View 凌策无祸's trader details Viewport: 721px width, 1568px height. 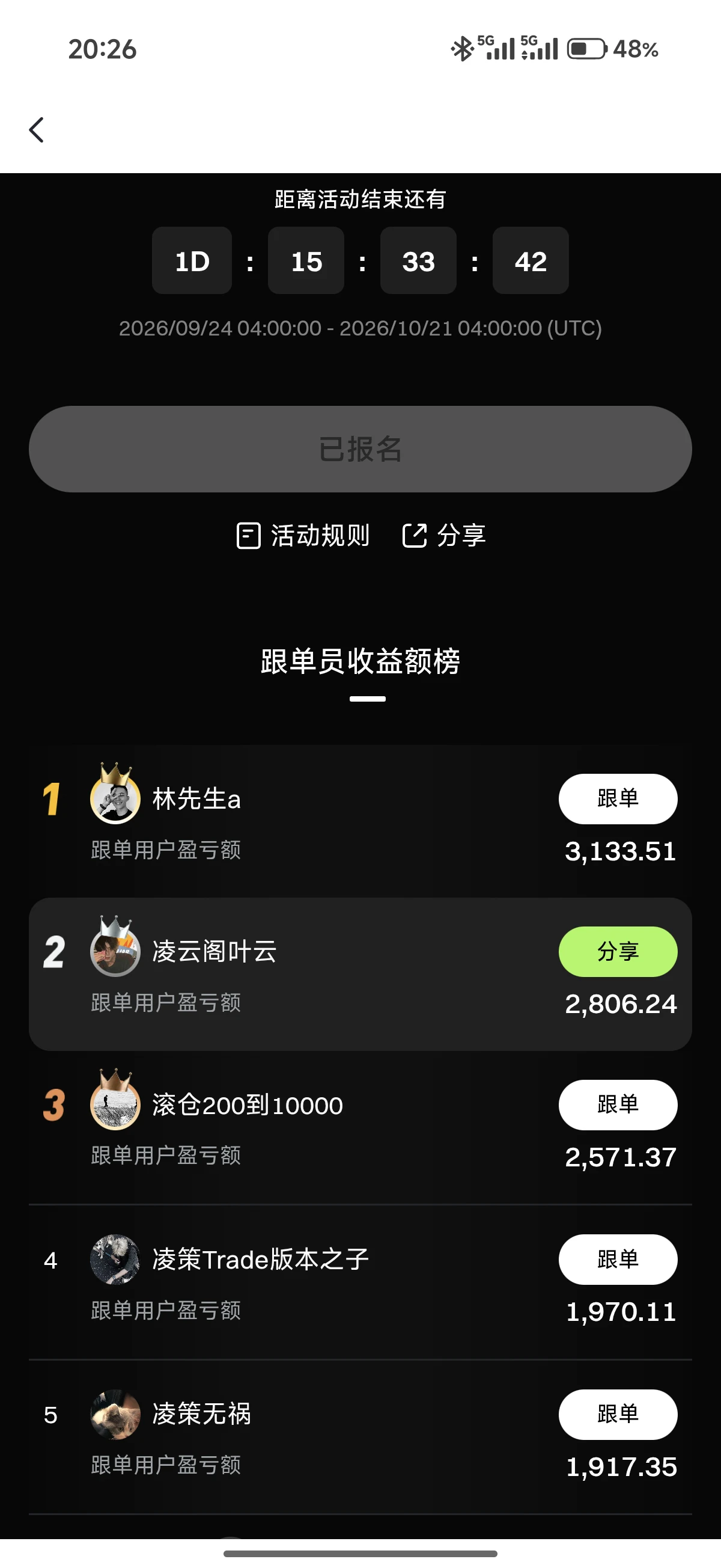201,1414
